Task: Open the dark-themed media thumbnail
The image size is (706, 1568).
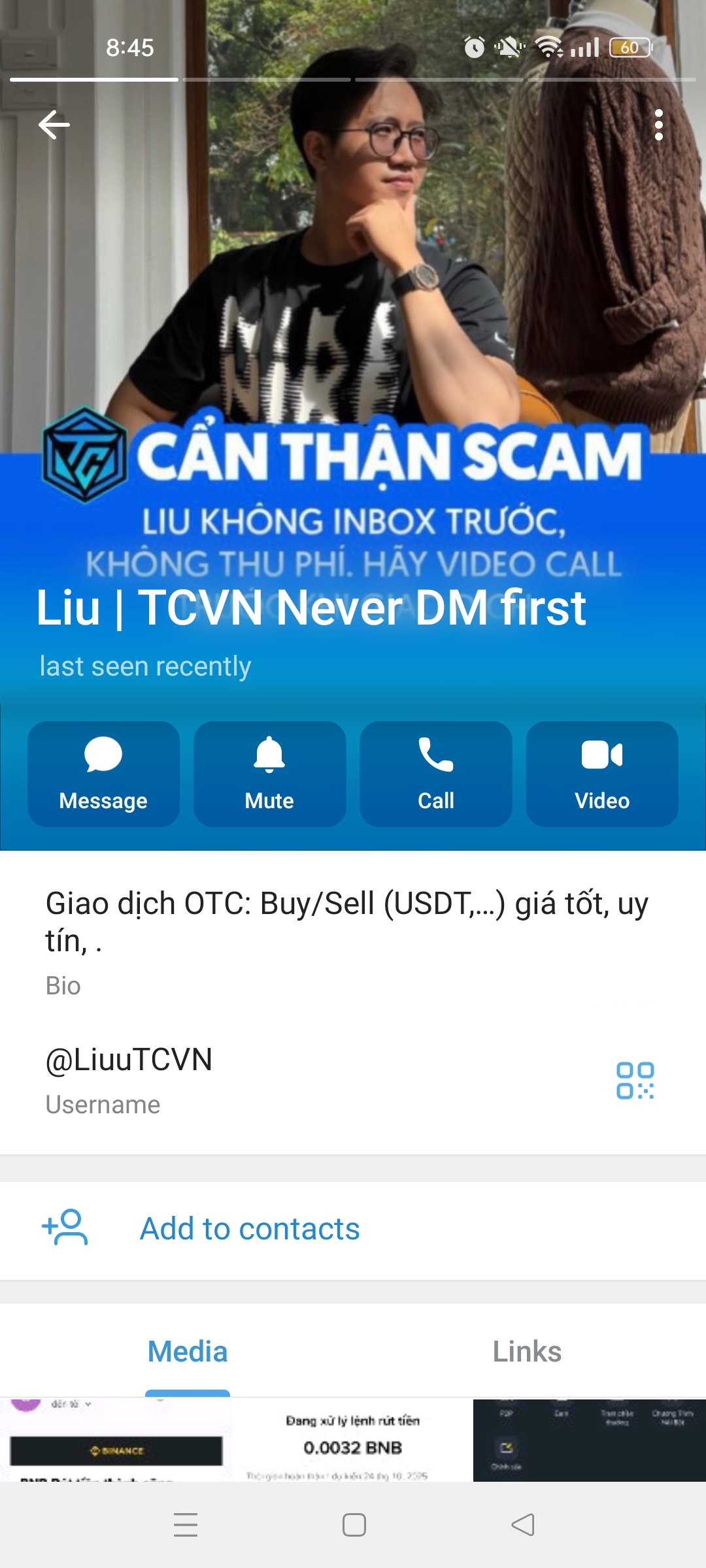Action: click(x=589, y=1440)
